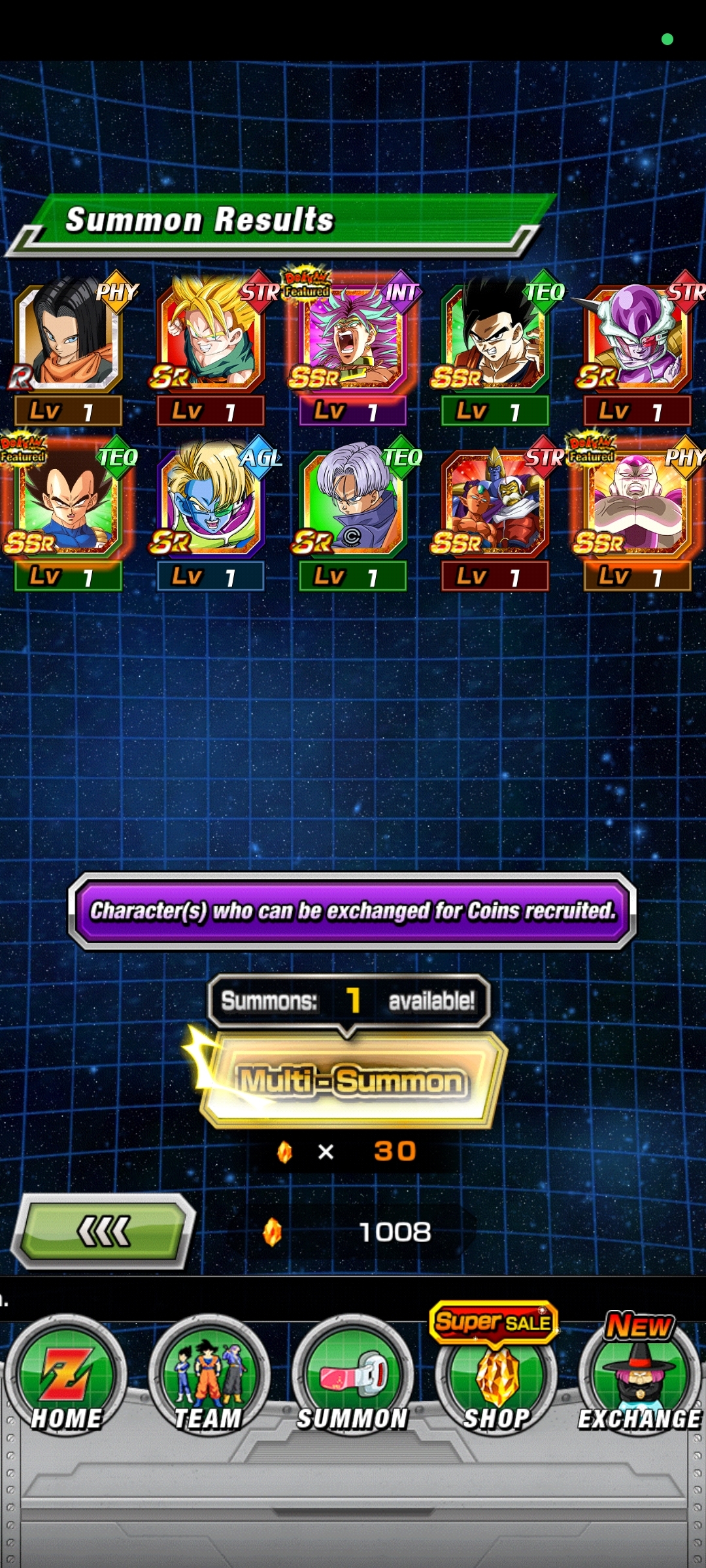Open the SHOP with Super Sale
The image size is (706, 1568).
click(x=497, y=1379)
